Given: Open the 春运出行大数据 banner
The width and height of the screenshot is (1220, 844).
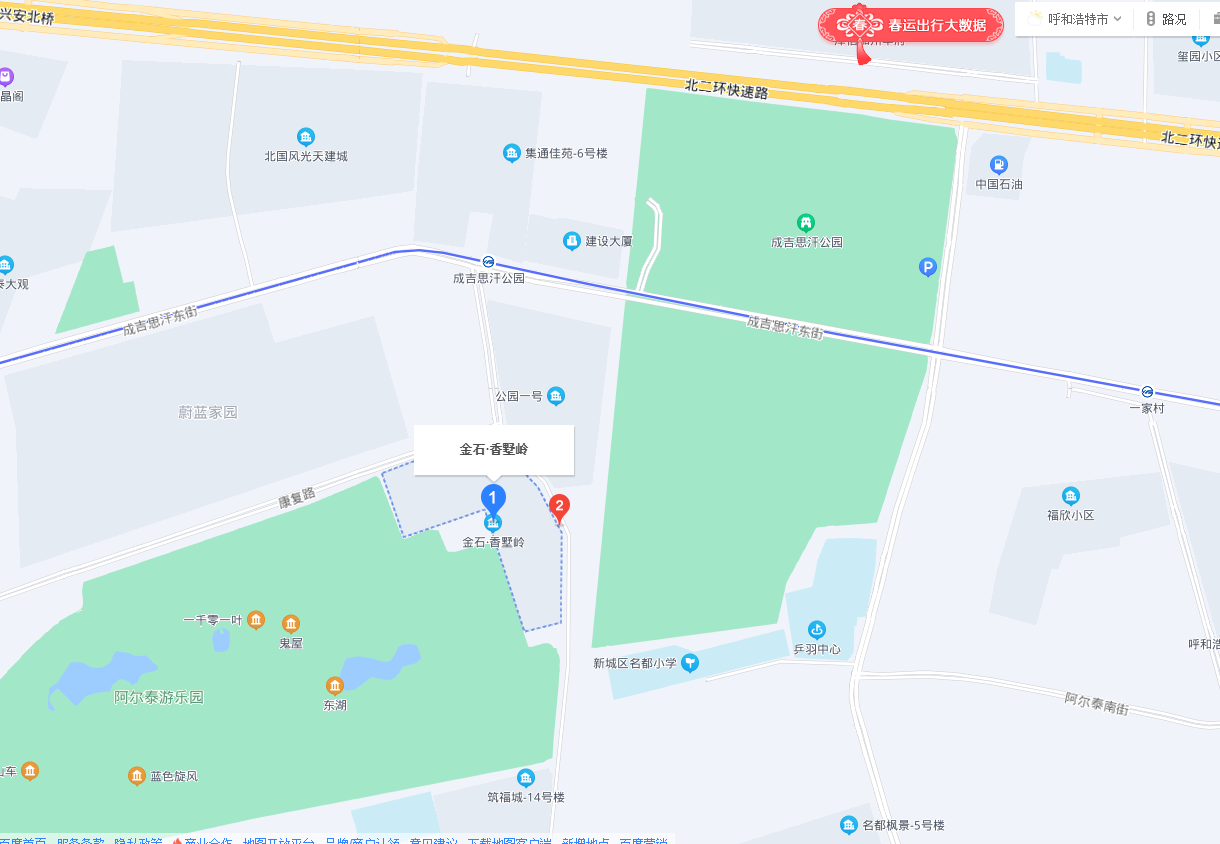Looking at the screenshot, I should [911, 25].
